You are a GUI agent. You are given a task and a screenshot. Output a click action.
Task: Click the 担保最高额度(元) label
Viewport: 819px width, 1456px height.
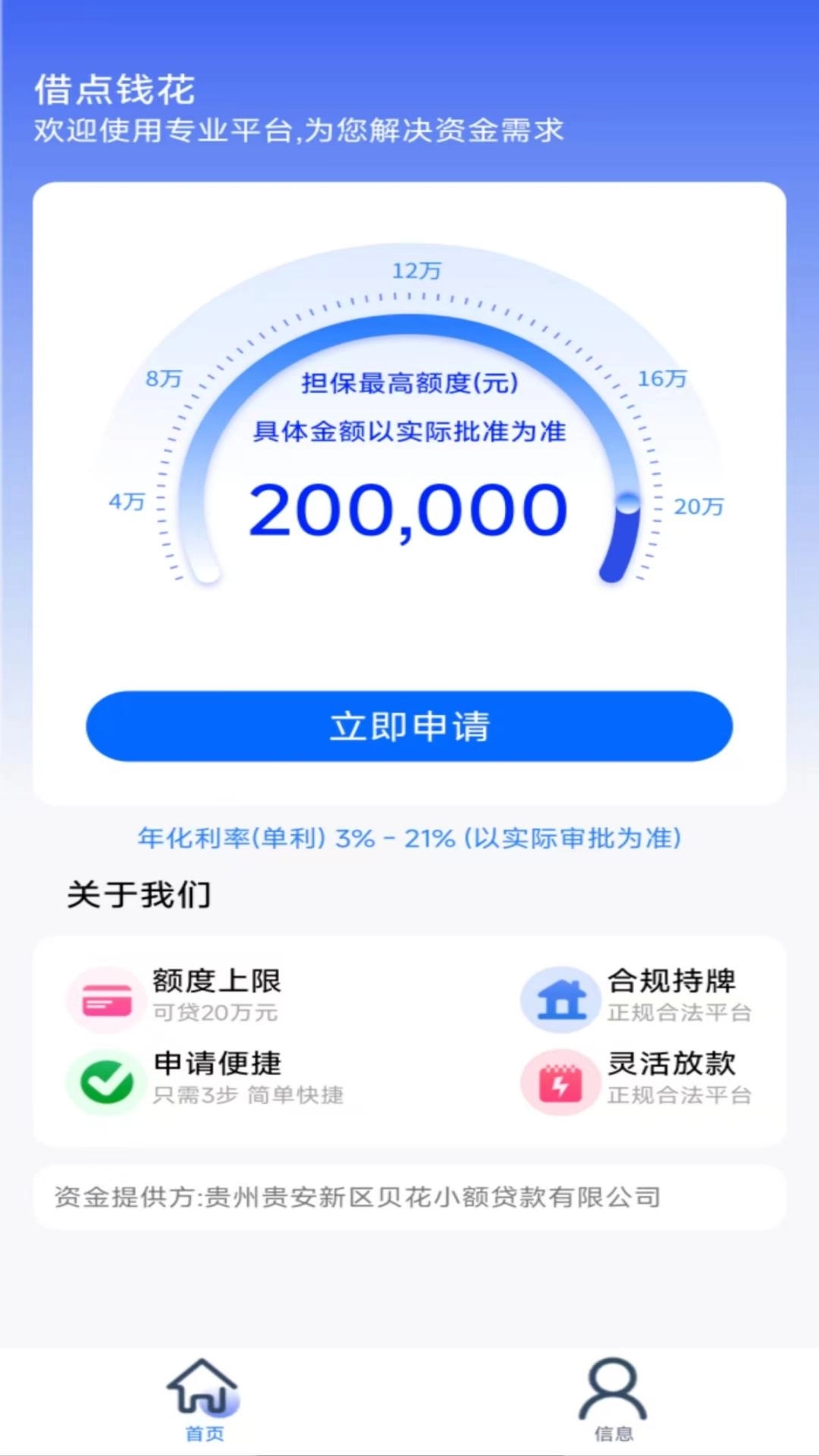[x=409, y=385]
